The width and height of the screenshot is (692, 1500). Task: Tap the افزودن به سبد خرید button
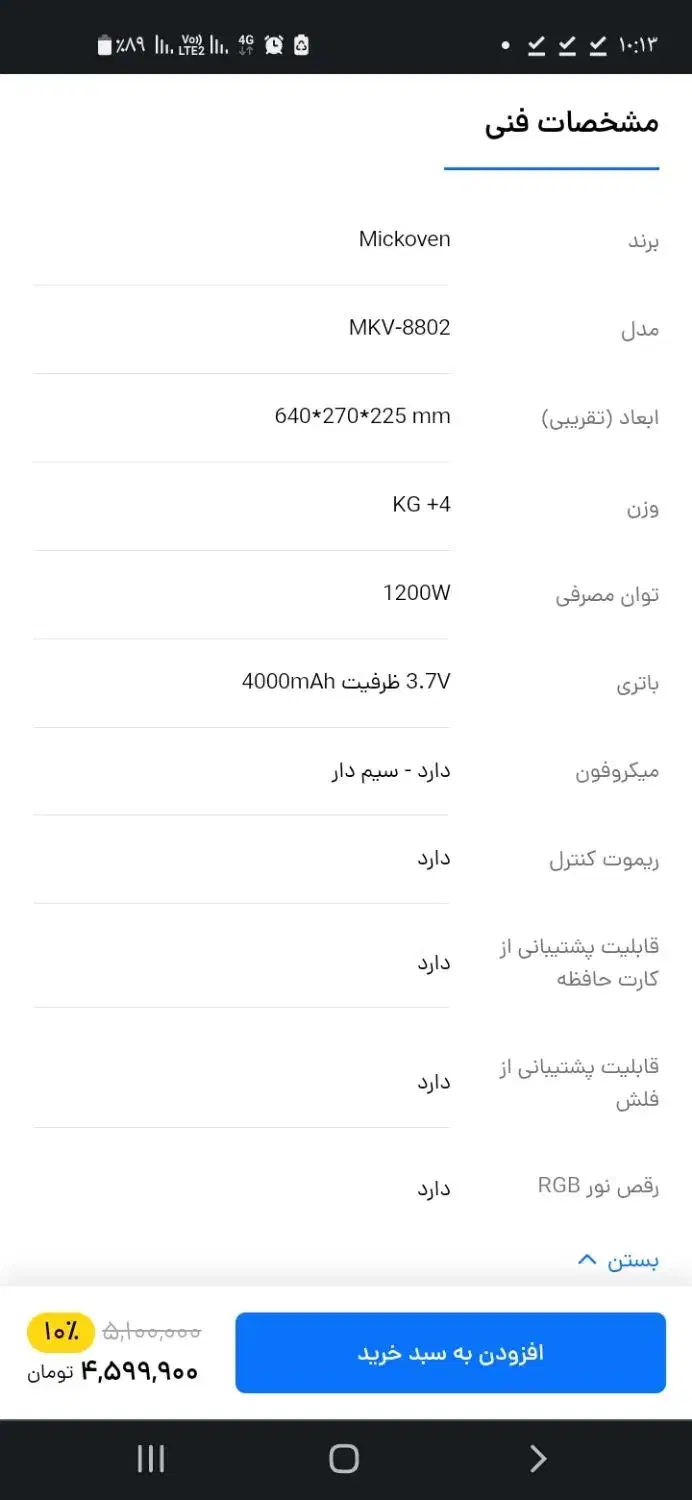point(450,1352)
